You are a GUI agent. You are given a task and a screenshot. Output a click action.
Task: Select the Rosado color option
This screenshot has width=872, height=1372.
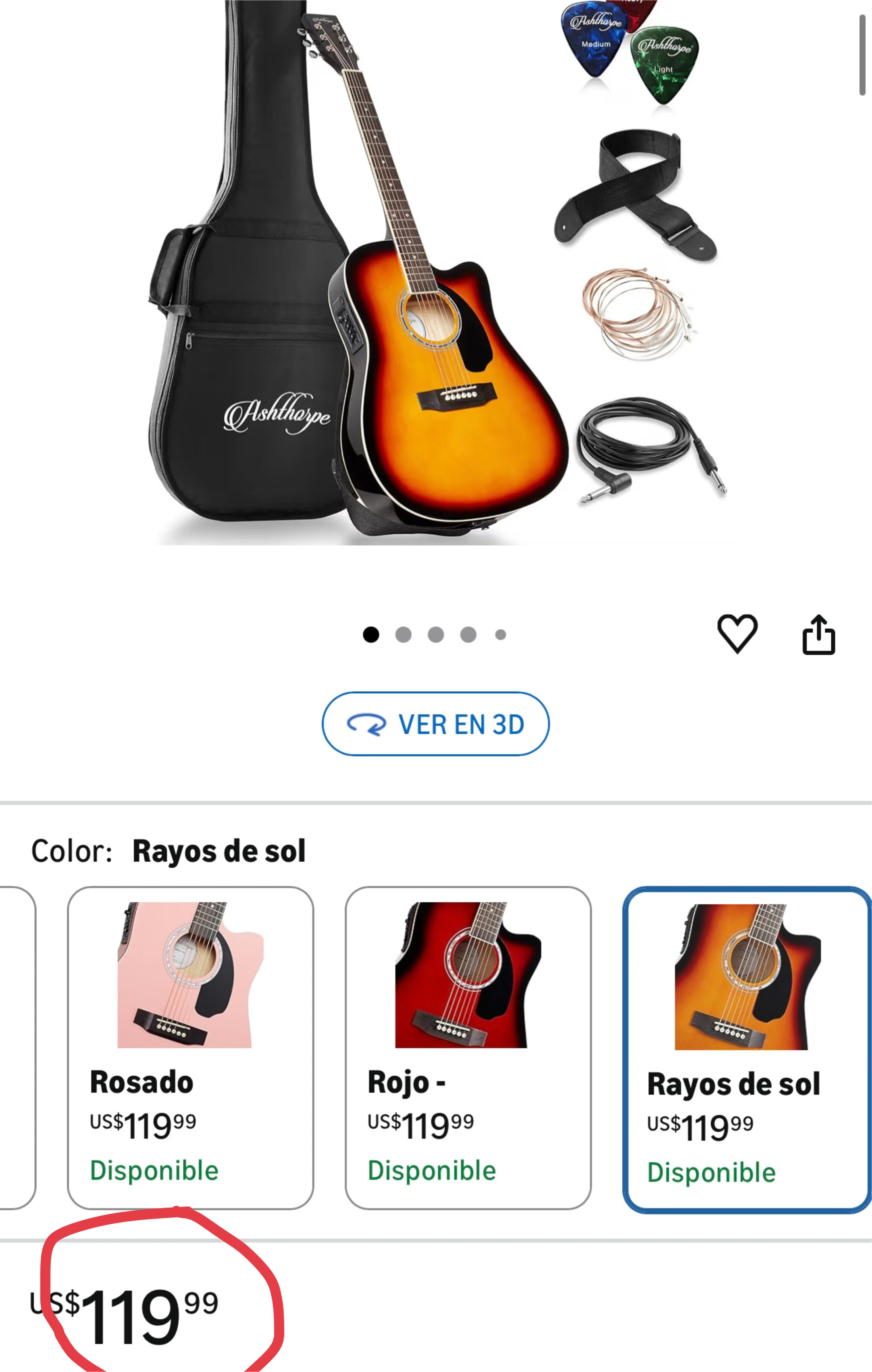click(x=190, y=1047)
